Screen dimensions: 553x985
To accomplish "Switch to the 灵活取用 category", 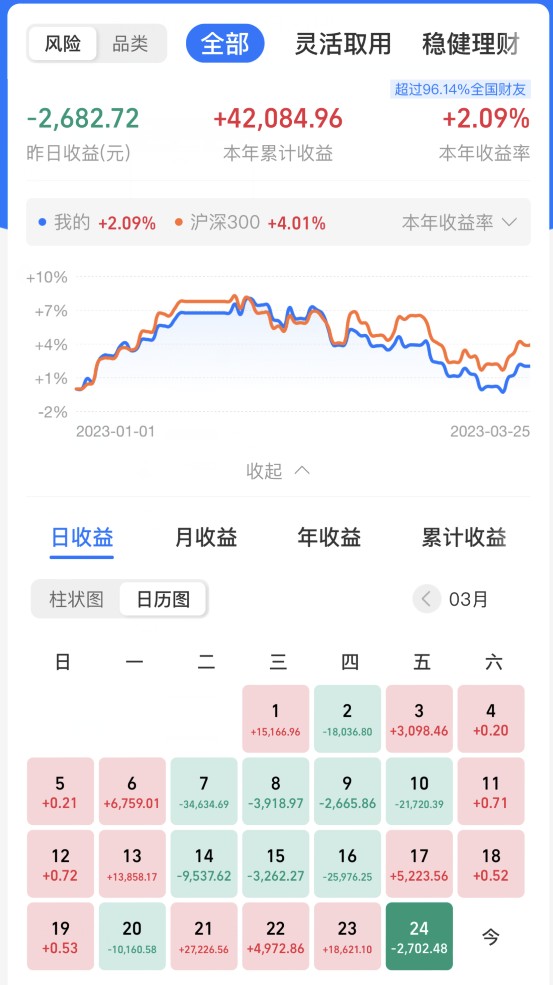I will 343,43.
